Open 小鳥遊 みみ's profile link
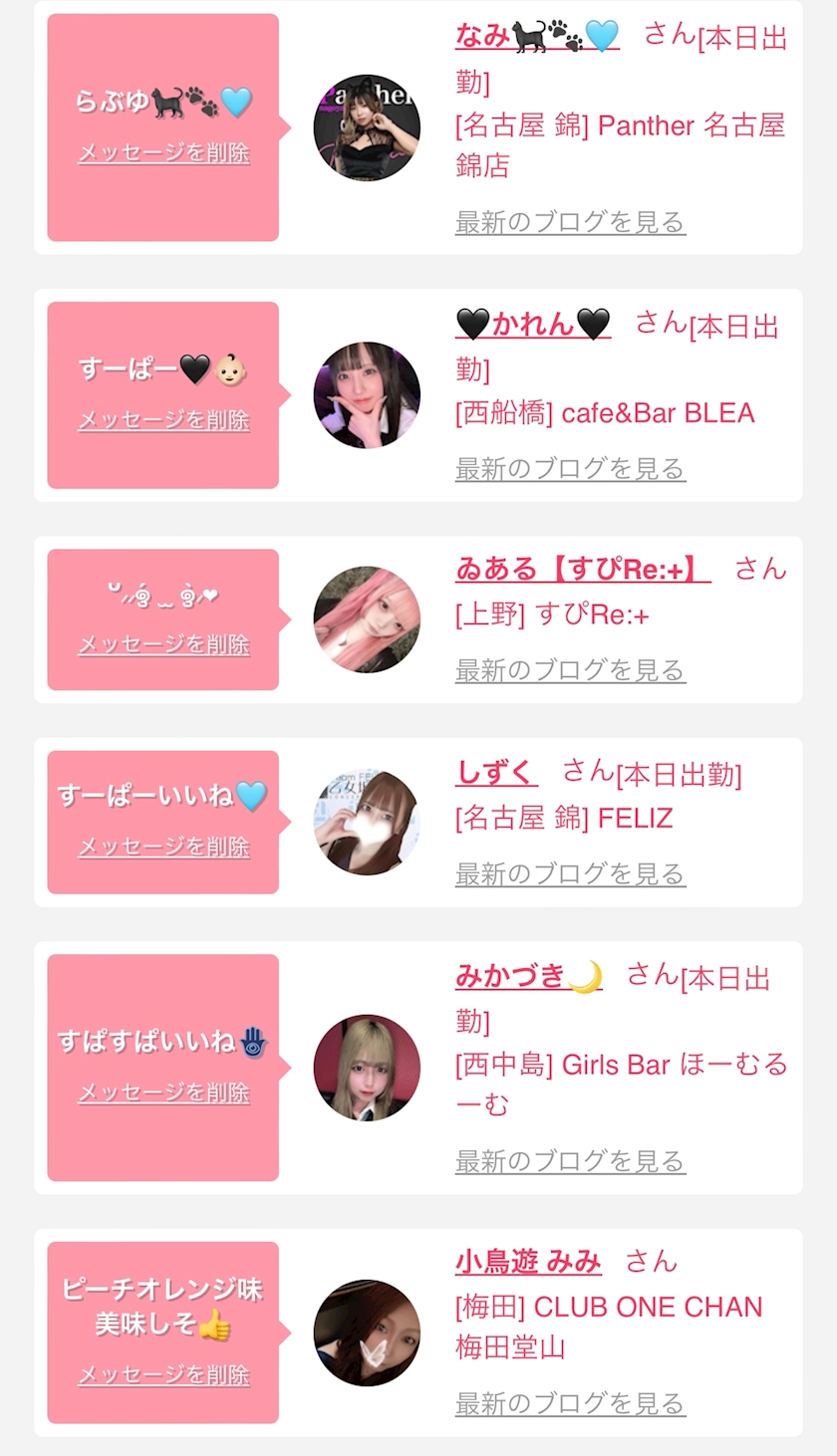Screen dimensions: 837x1456 (528, 1262)
